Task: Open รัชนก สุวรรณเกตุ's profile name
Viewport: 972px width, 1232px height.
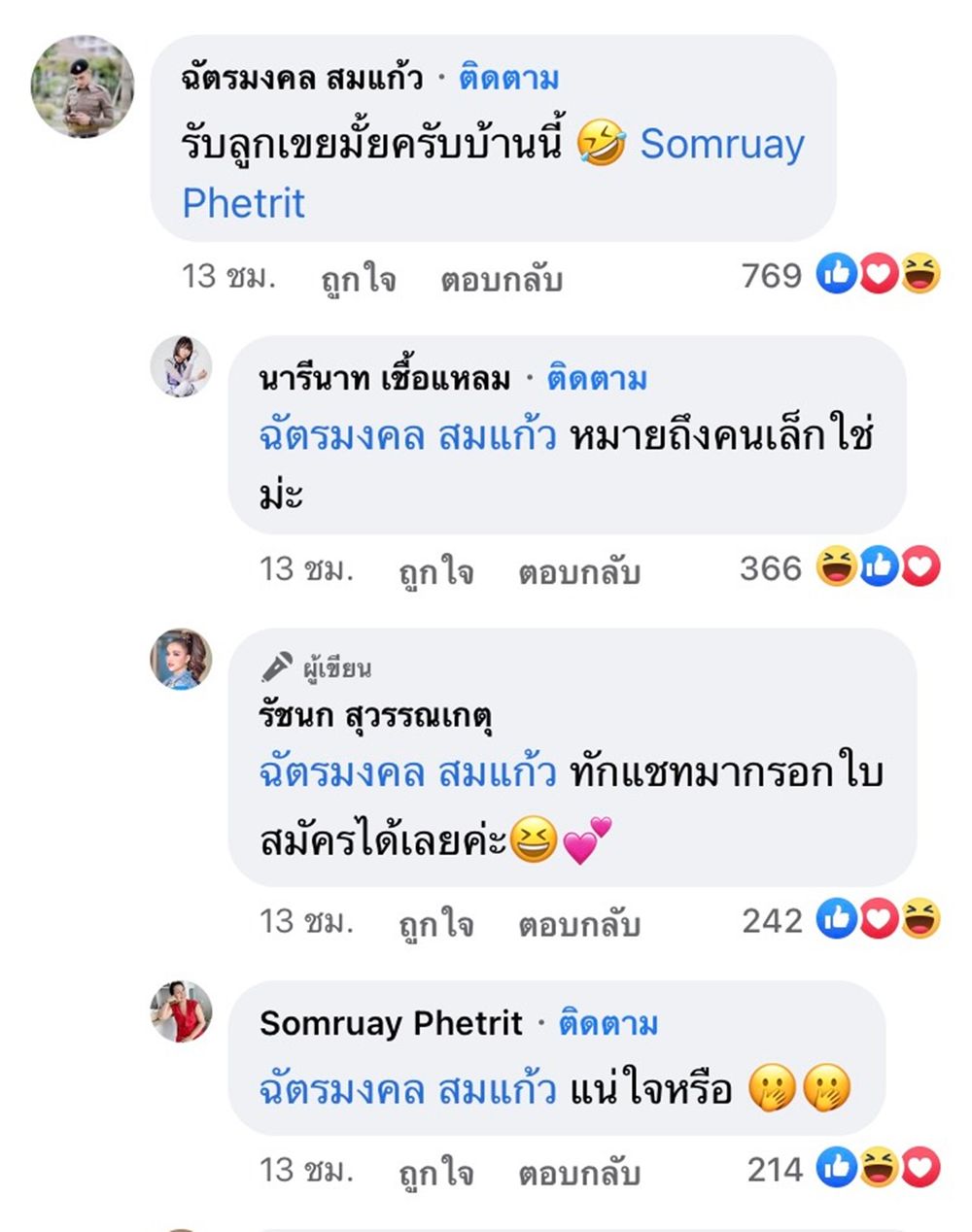Action: 375,717
